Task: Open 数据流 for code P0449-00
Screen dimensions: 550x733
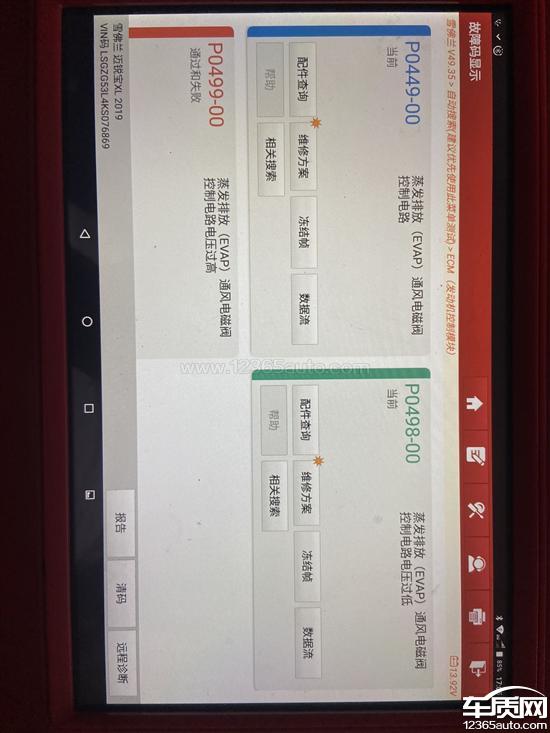Action: tap(305, 309)
